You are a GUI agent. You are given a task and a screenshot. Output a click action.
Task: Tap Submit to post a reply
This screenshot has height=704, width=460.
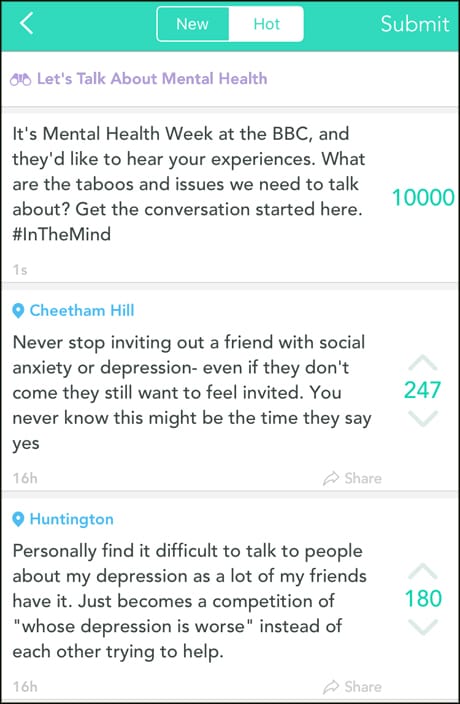click(415, 24)
